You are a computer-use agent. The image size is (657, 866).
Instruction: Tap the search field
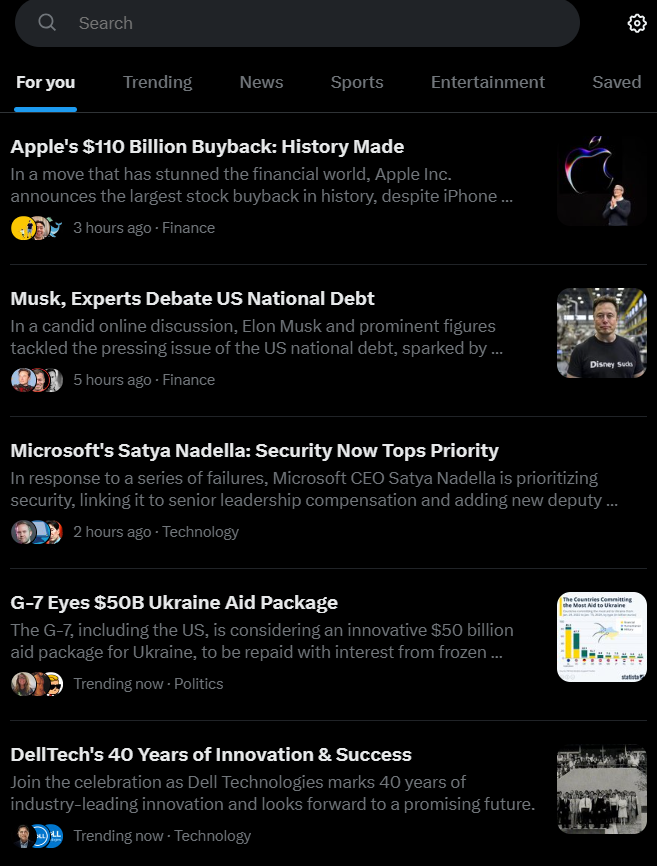(300, 23)
